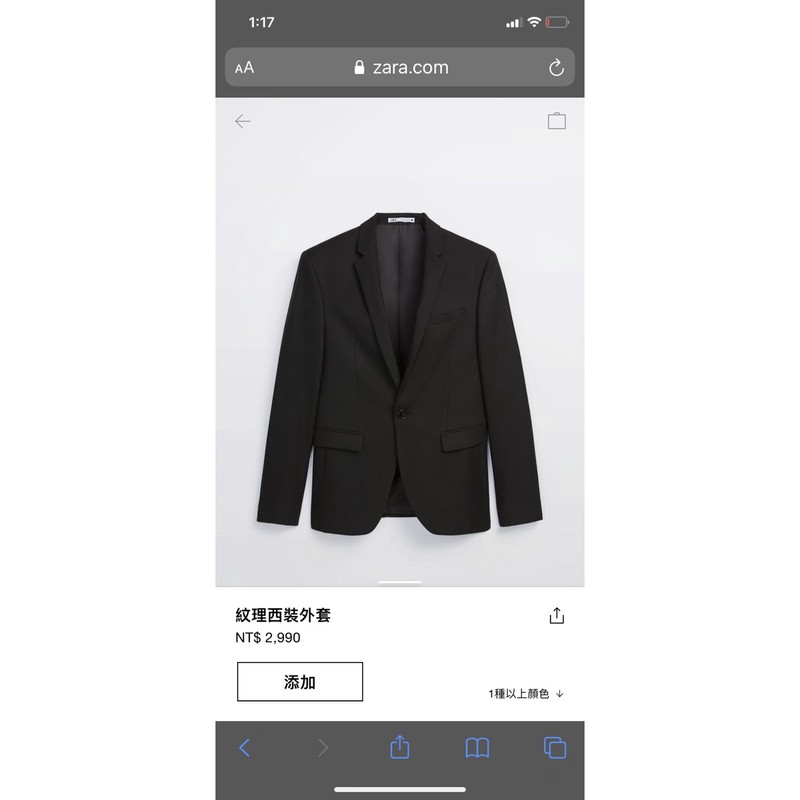This screenshot has width=800, height=800.
Task: Expand the 1種以上顏色 color options
Action: pyautogui.click(x=526, y=693)
